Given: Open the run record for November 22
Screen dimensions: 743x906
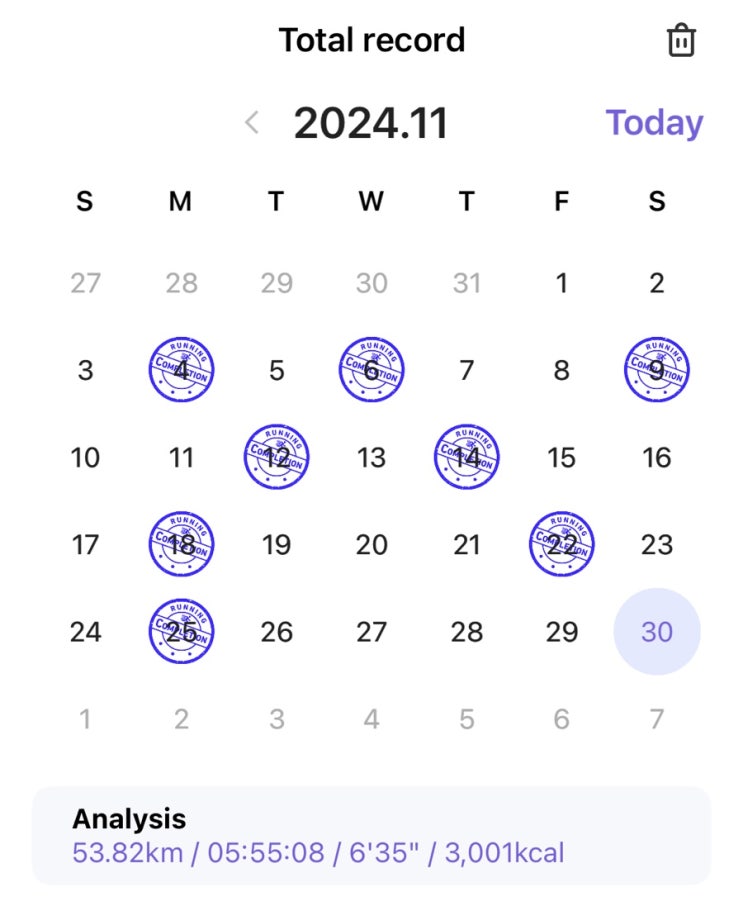Looking at the screenshot, I should coord(562,544).
